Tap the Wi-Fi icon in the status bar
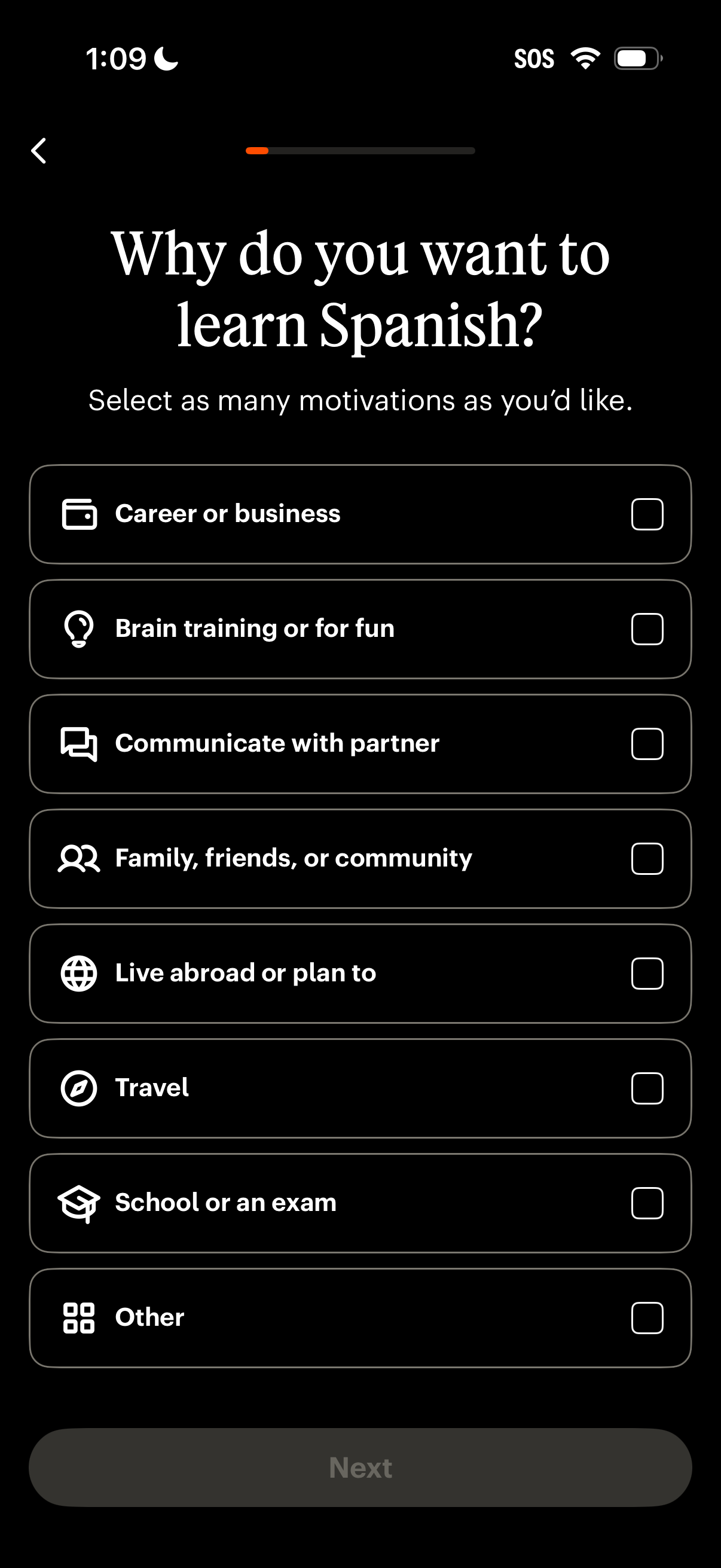This screenshot has width=721, height=1568. tap(583, 58)
